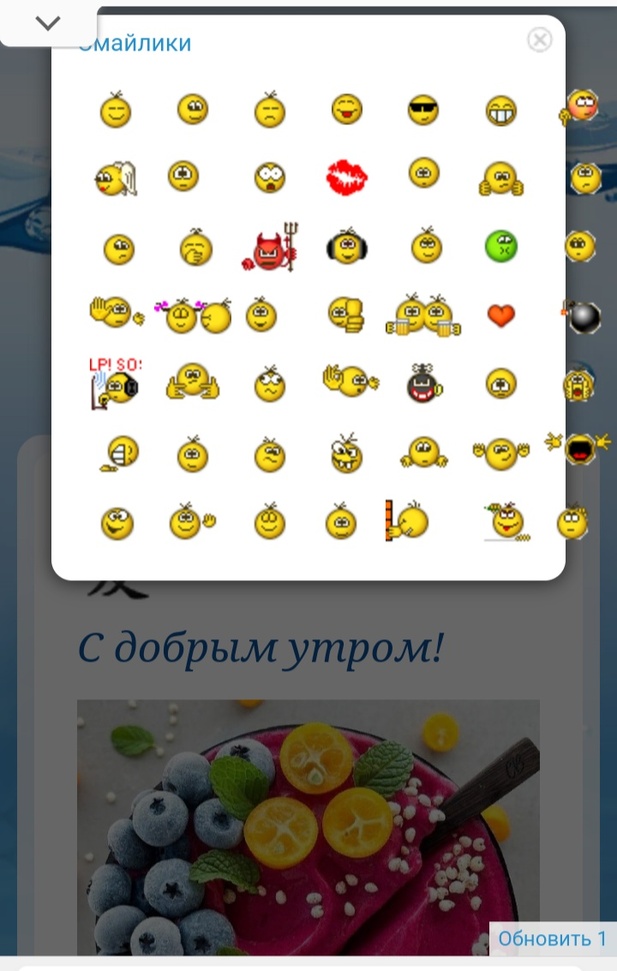Choose the smiley wearing headphones
This screenshot has height=971, width=617.
click(346, 246)
